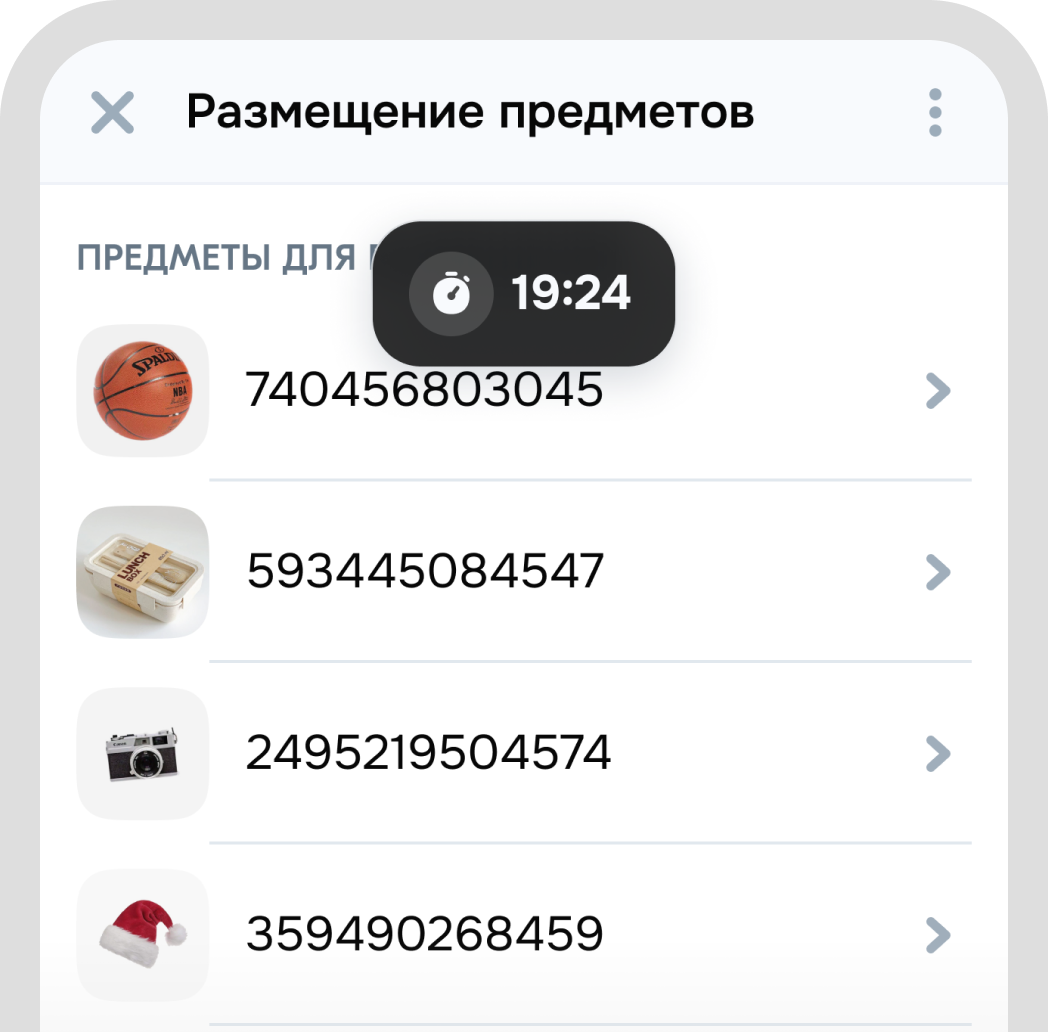Image resolution: width=1048 pixels, height=1032 pixels.
Task: Open camera item 2495219504574
Action: click(428, 753)
